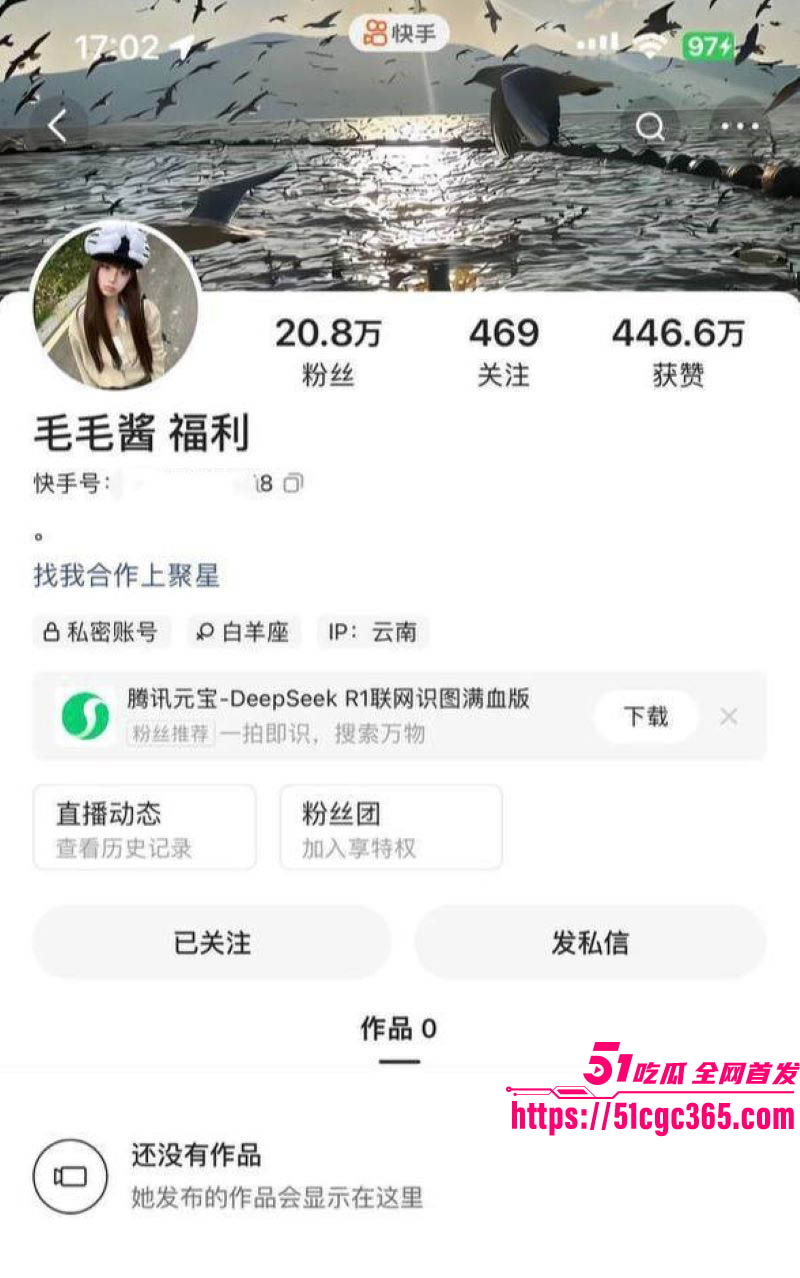This screenshot has width=800, height=1278.
Task: Open the 找我合作上聚星 link
Action: click(x=124, y=577)
